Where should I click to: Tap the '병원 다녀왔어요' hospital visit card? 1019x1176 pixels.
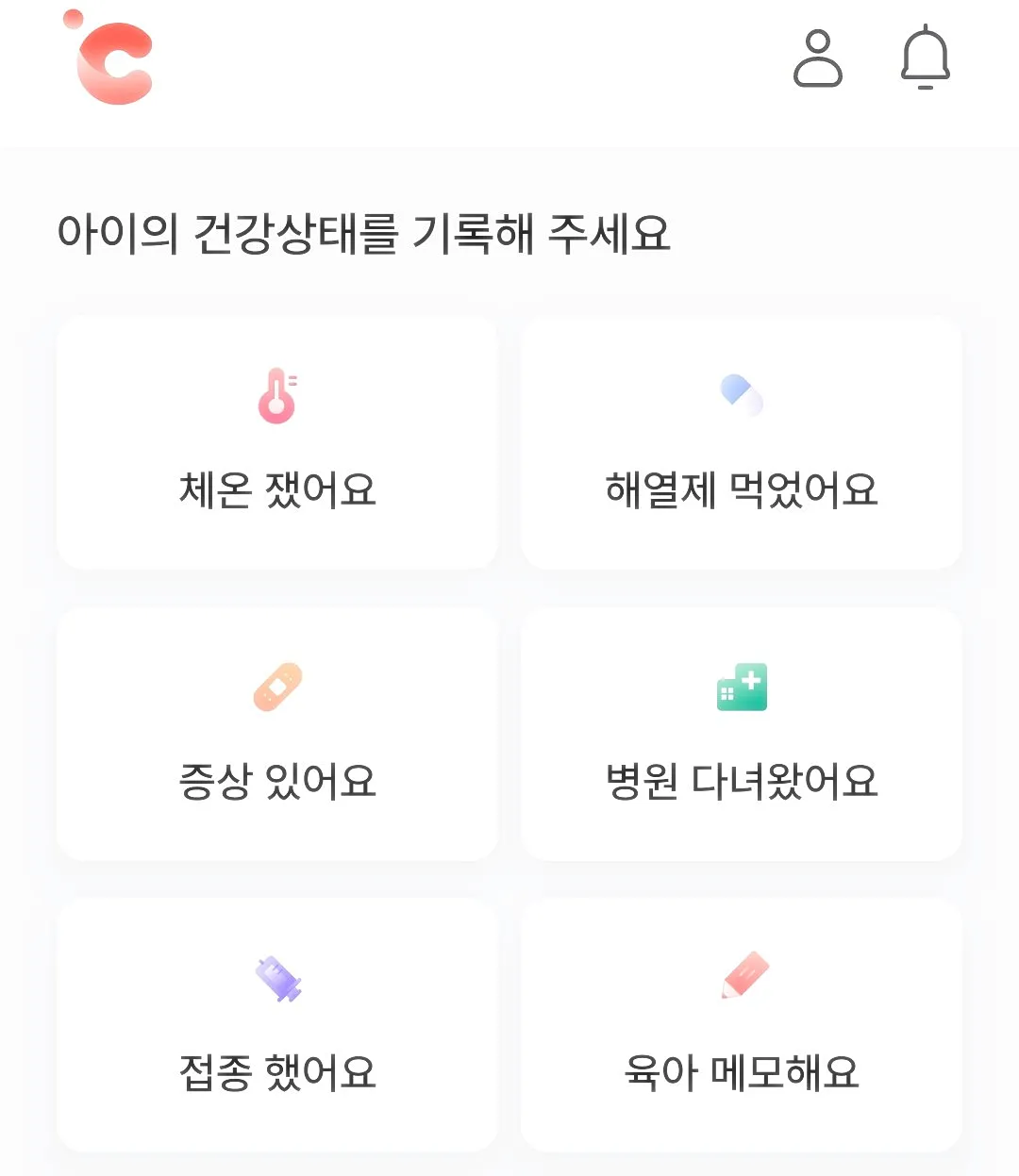tap(742, 733)
